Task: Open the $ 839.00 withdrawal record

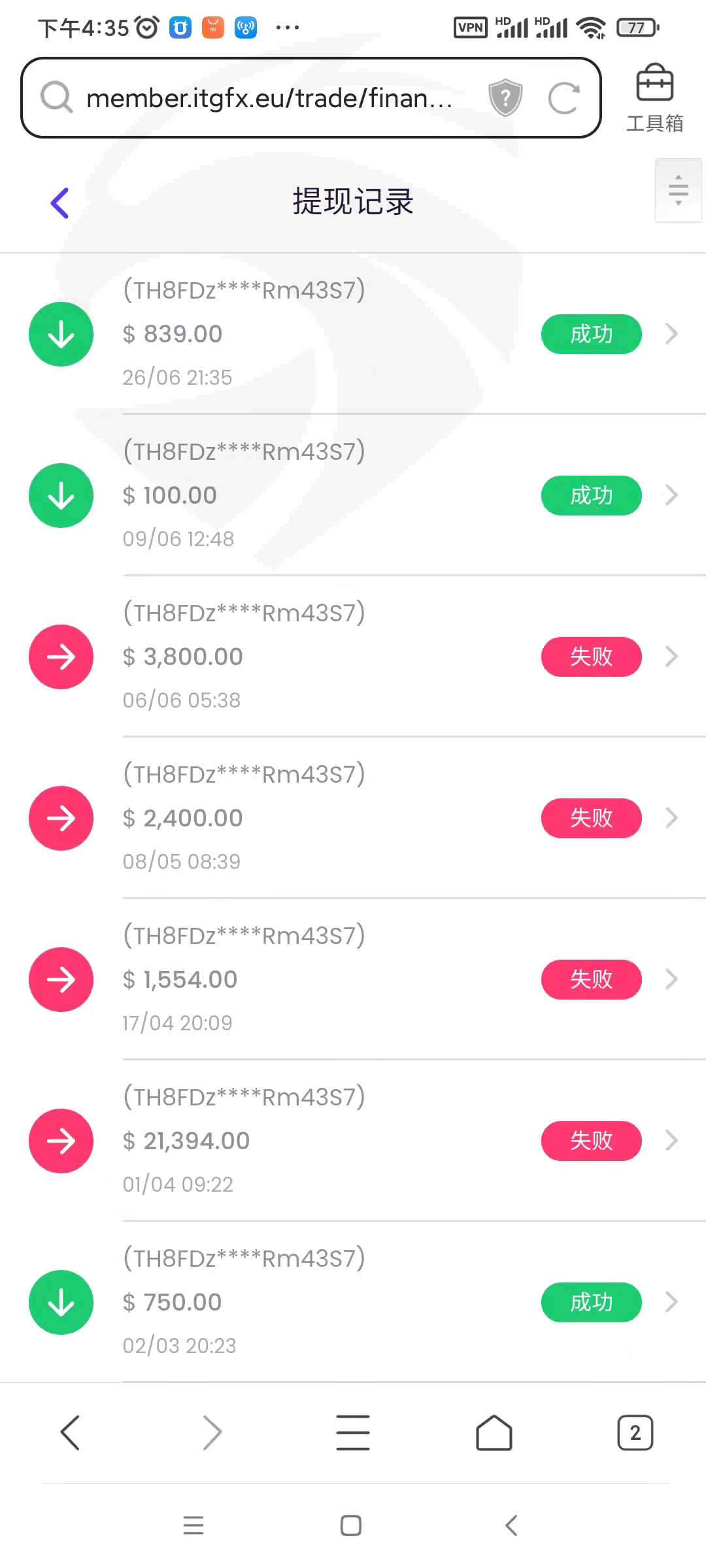Action: coord(353,334)
